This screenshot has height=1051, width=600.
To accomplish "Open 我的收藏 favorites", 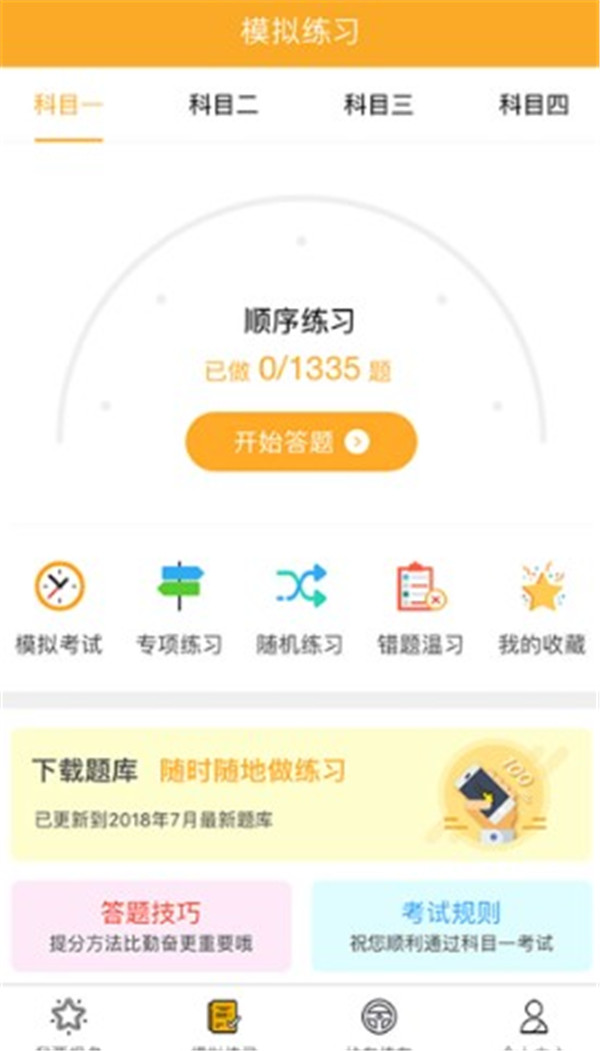I will pyautogui.click(x=542, y=608).
